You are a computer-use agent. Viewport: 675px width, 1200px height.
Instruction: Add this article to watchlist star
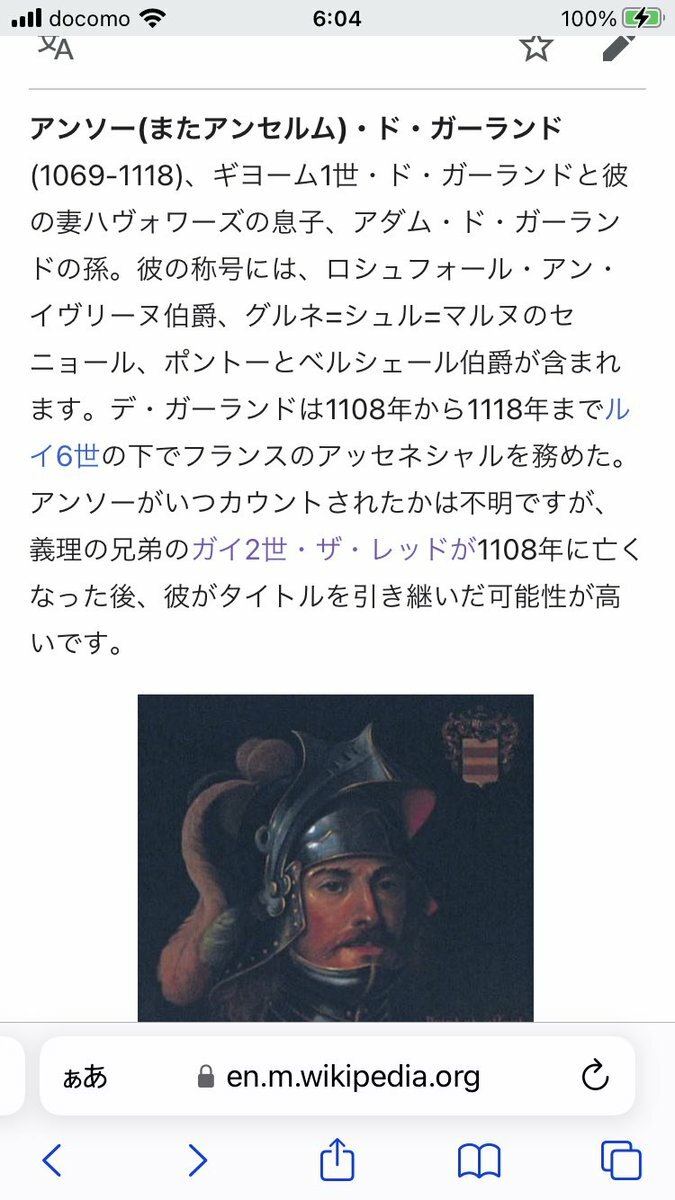click(537, 47)
